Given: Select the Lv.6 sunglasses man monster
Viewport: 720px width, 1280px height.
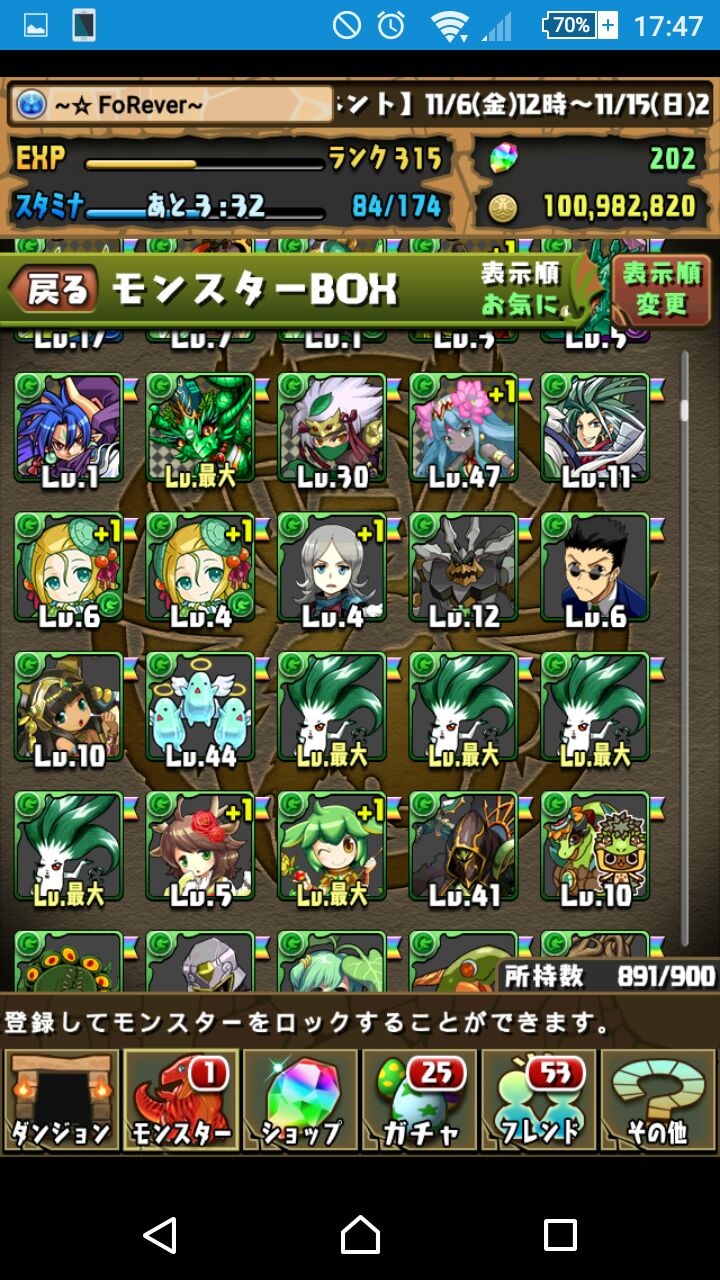Looking at the screenshot, I should click(x=595, y=568).
